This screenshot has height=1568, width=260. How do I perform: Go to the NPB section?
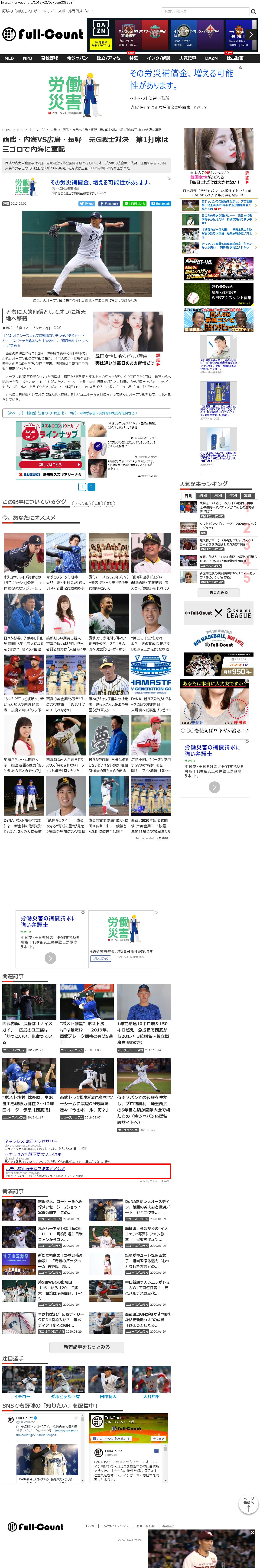27,58
